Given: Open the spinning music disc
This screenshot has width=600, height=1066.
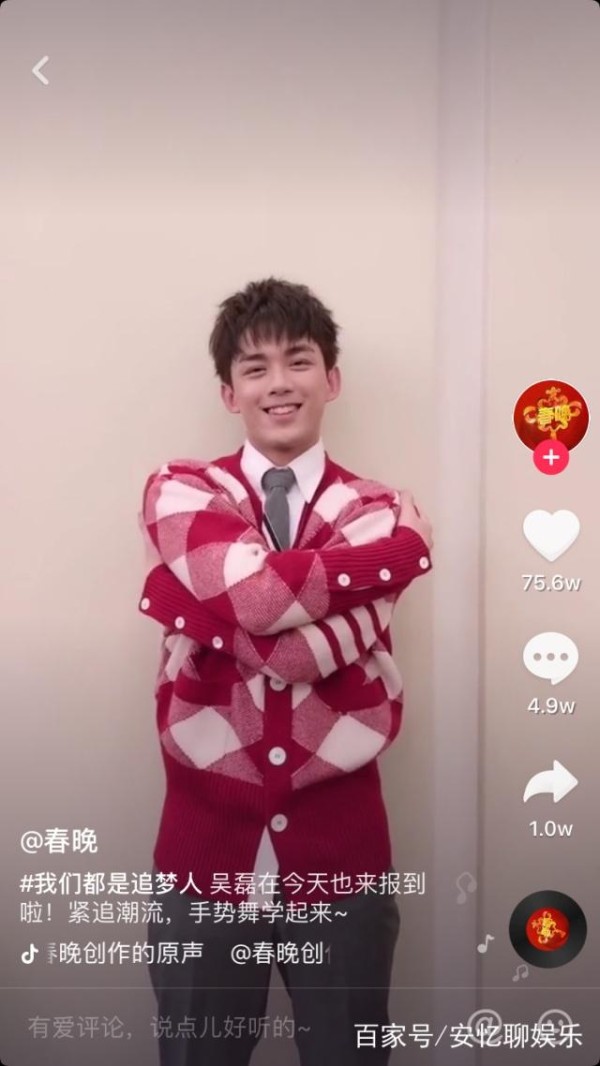Looking at the screenshot, I should [548, 929].
